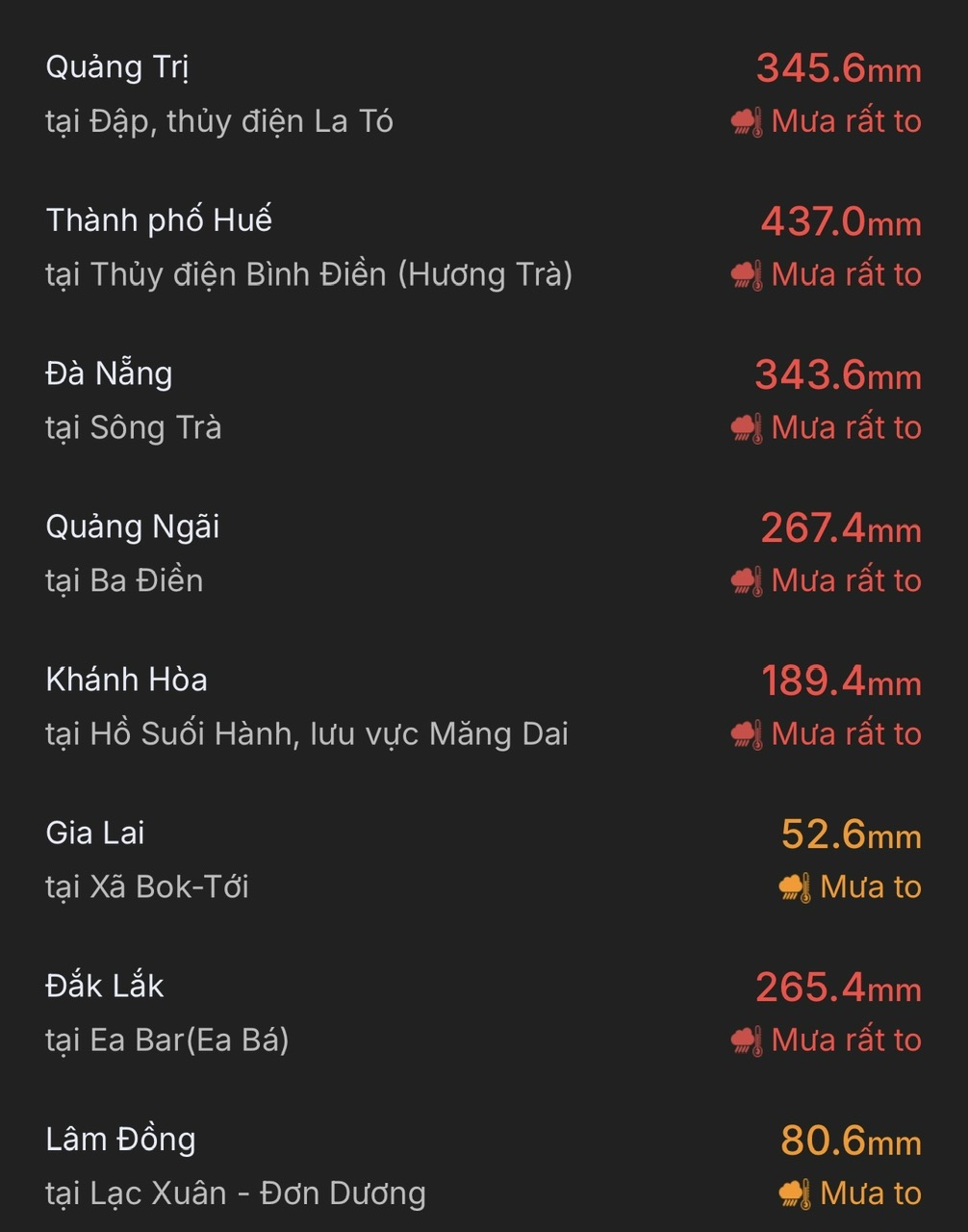Click the 345.6mm reading for Quảng Trị
968x1232 pixels.
coord(838,70)
